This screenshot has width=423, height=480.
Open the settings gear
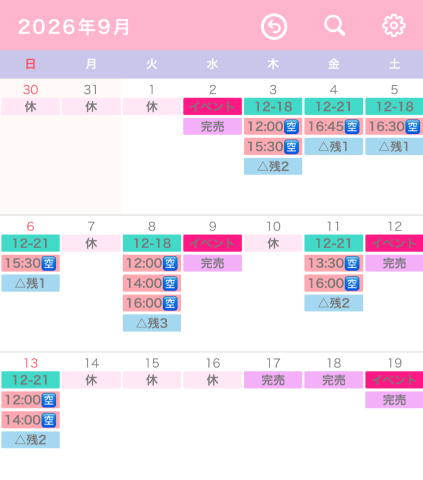click(x=394, y=26)
